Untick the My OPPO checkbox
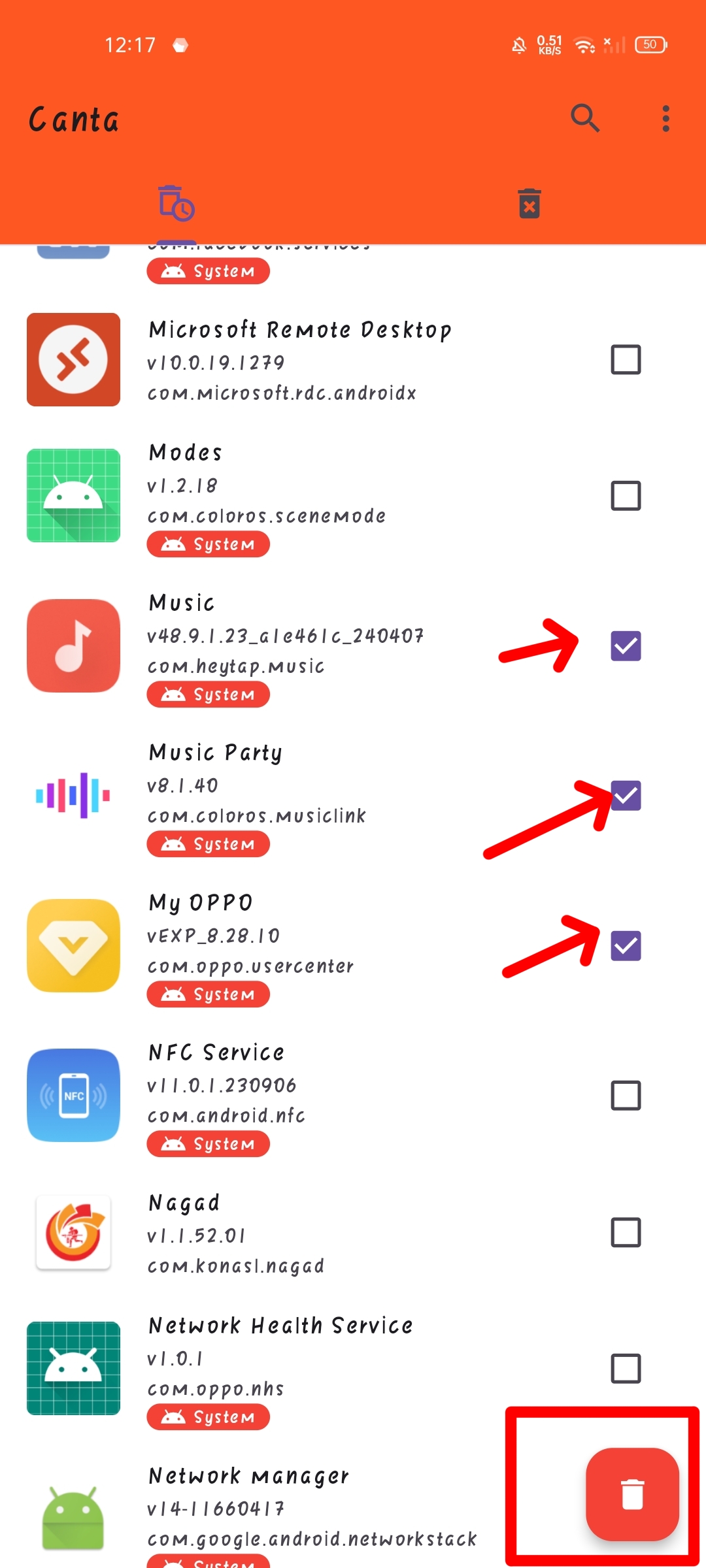The width and height of the screenshot is (706, 1568). click(x=626, y=946)
